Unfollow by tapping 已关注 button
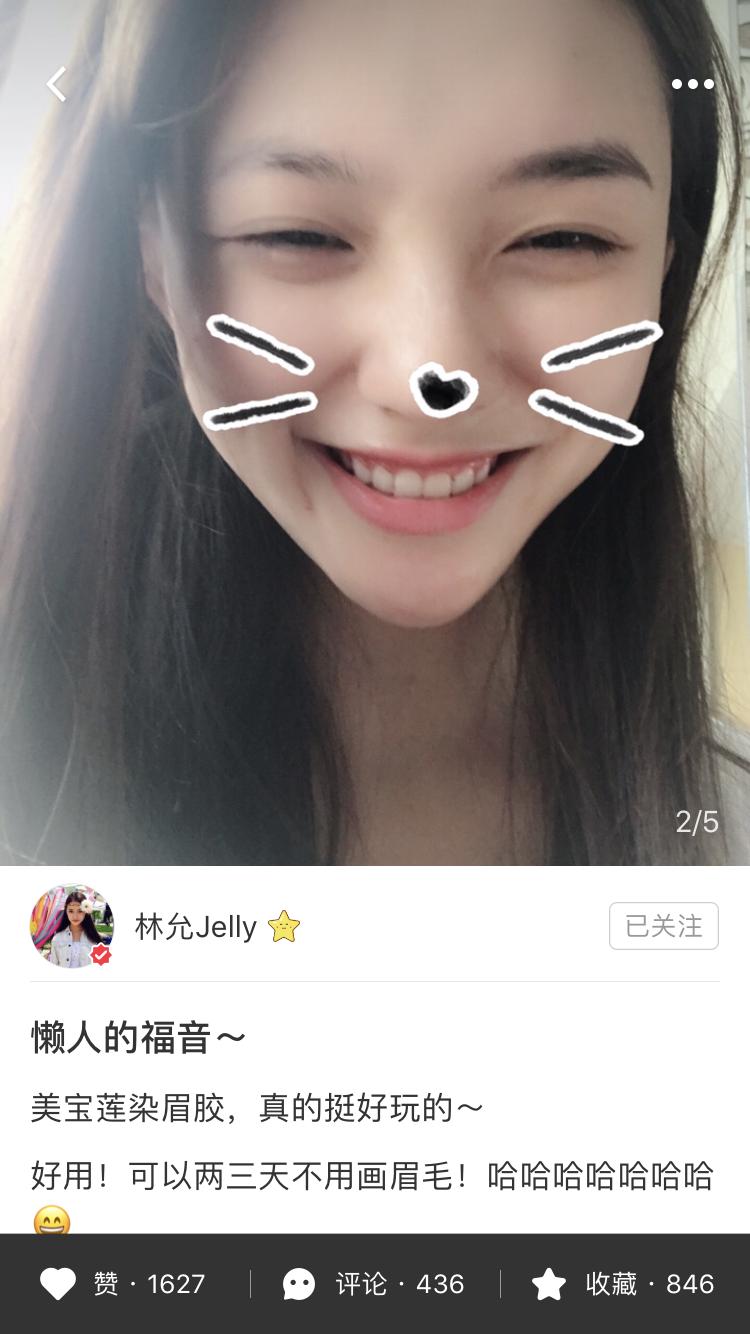Screen dimensions: 750x1334 pyautogui.click(x=663, y=926)
